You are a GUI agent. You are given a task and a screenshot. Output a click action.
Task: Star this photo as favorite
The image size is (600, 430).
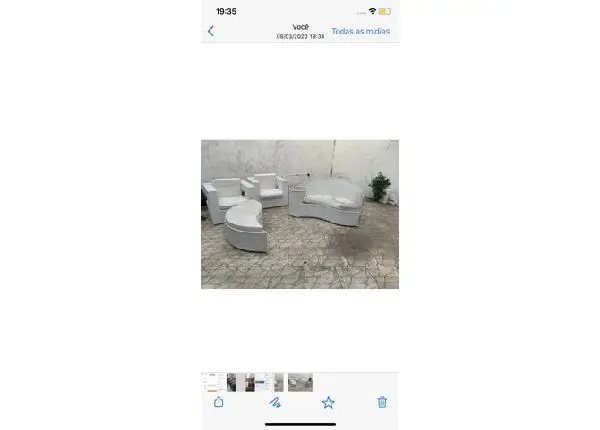328,402
